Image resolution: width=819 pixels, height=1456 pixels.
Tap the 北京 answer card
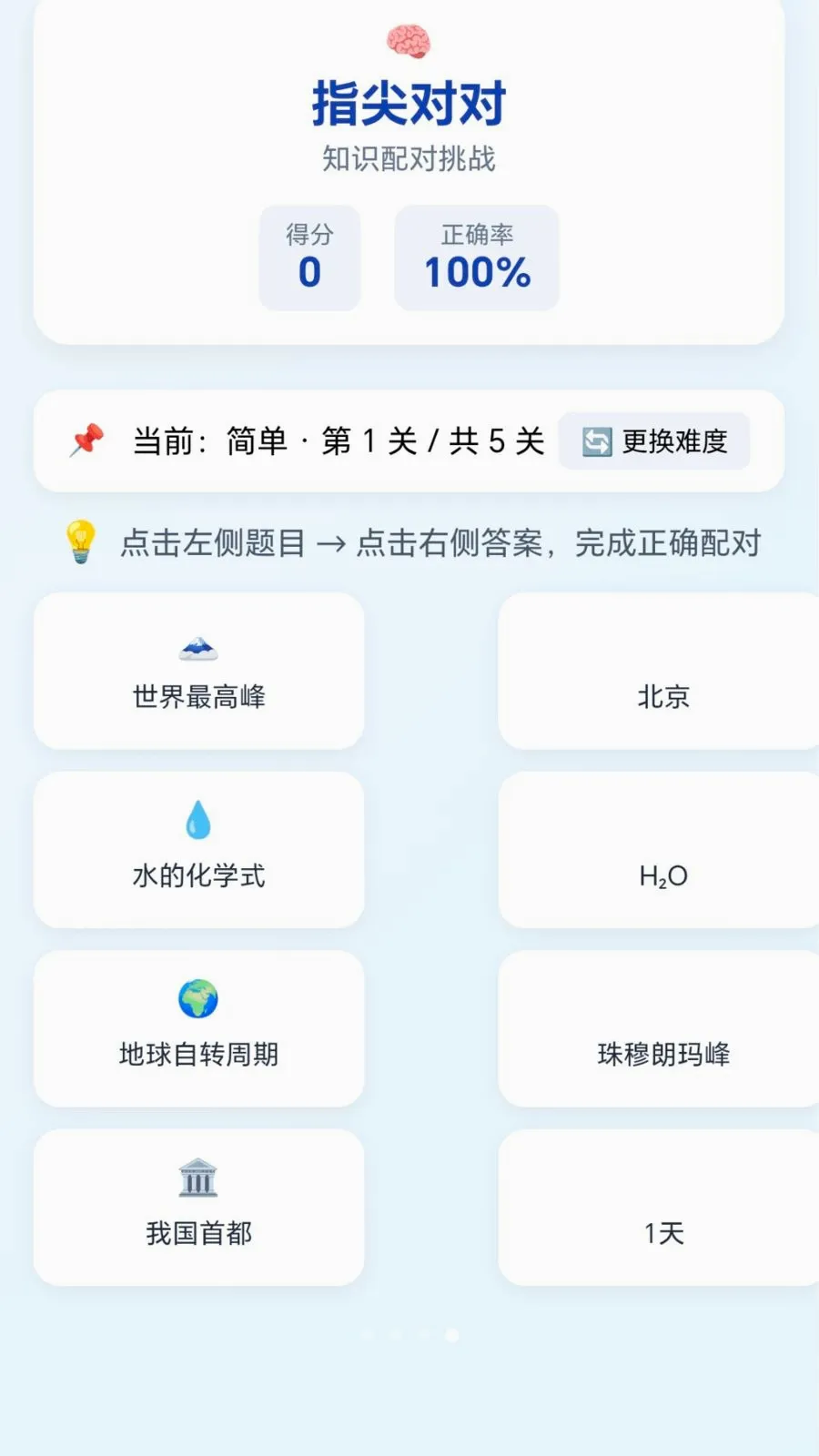(659, 672)
